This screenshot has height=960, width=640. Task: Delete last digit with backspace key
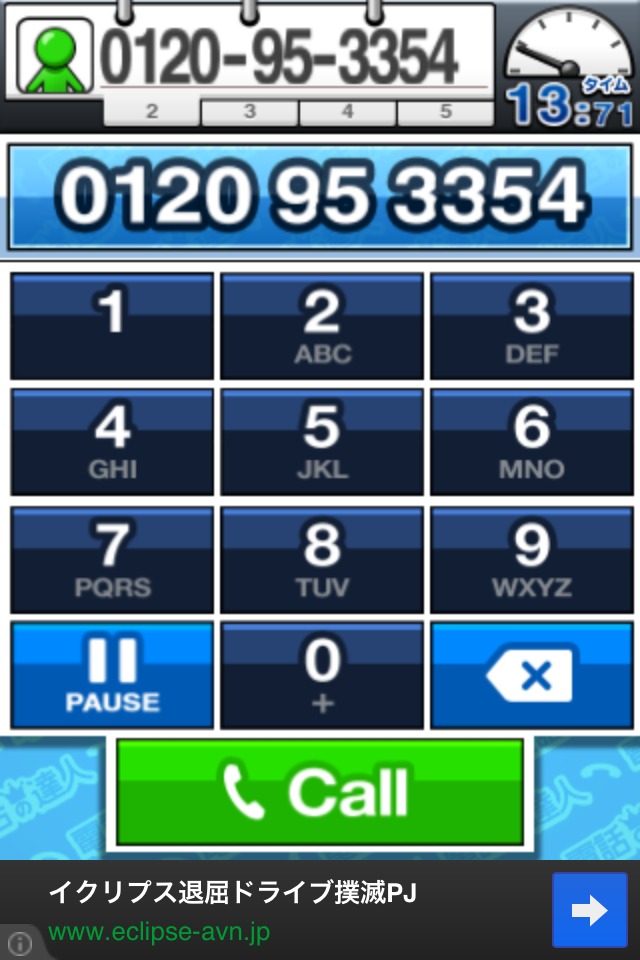(x=531, y=675)
